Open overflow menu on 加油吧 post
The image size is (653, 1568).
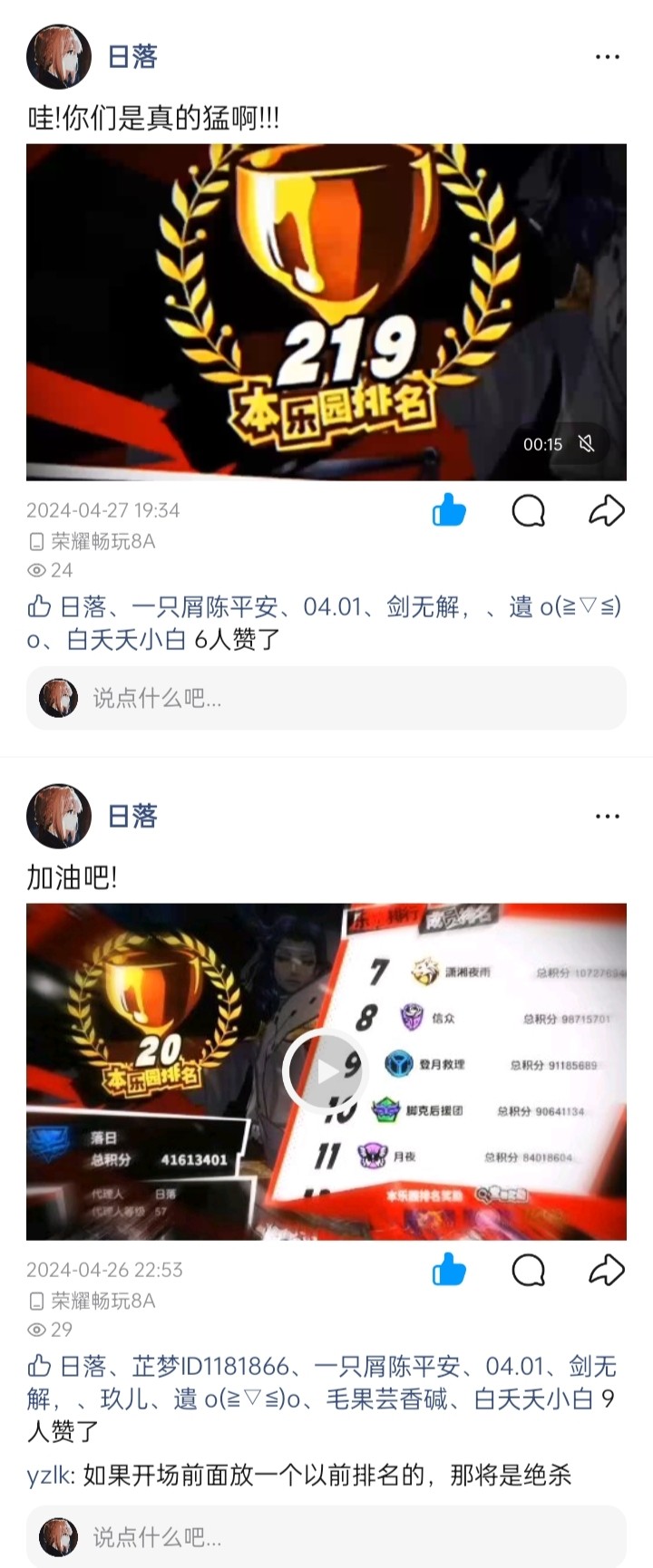[x=607, y=817]
